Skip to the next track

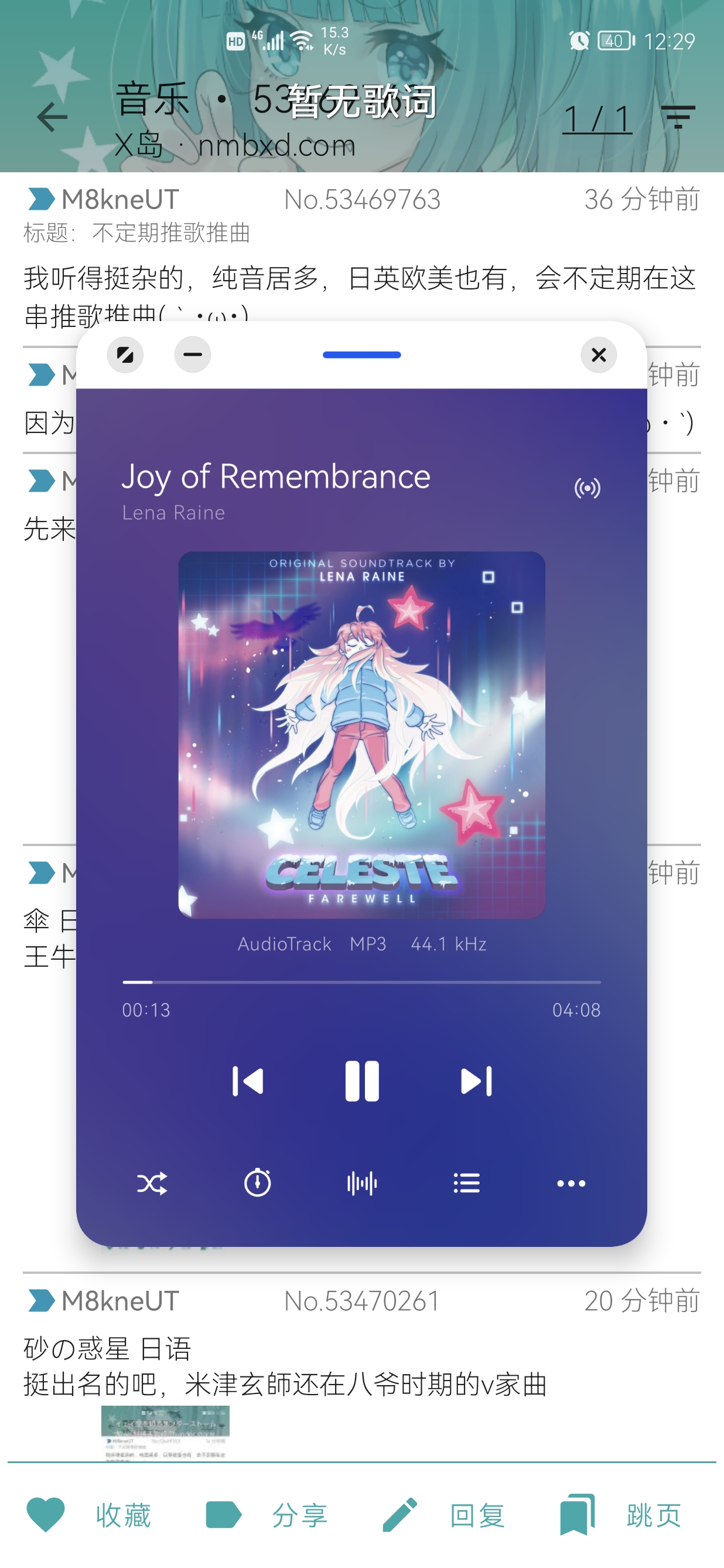(x=476, y=1082)
